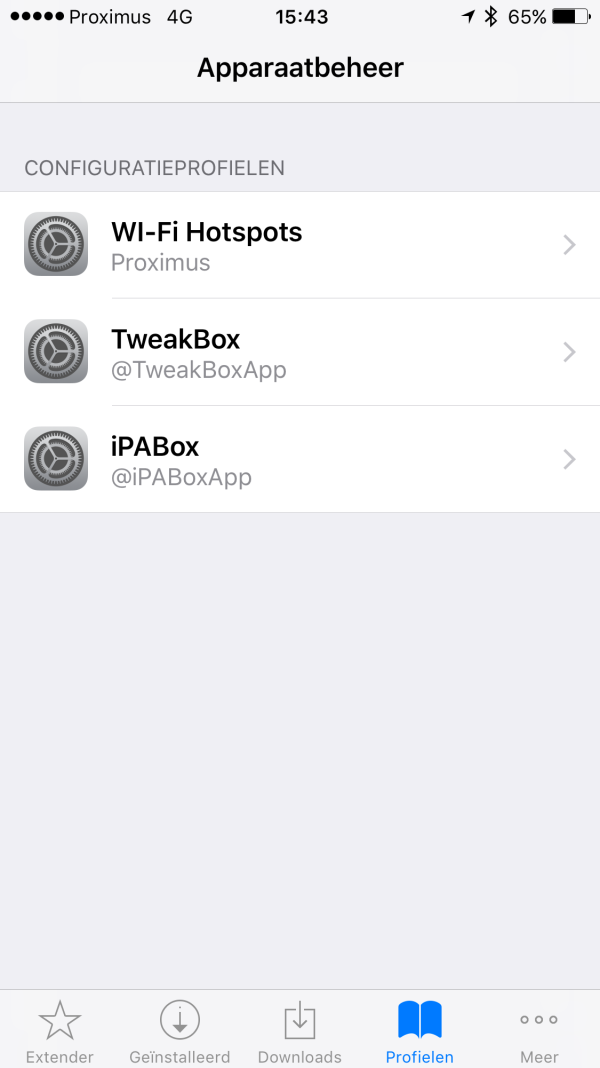
Task: Switch to the Extender tab
Action: (60, 1032)
